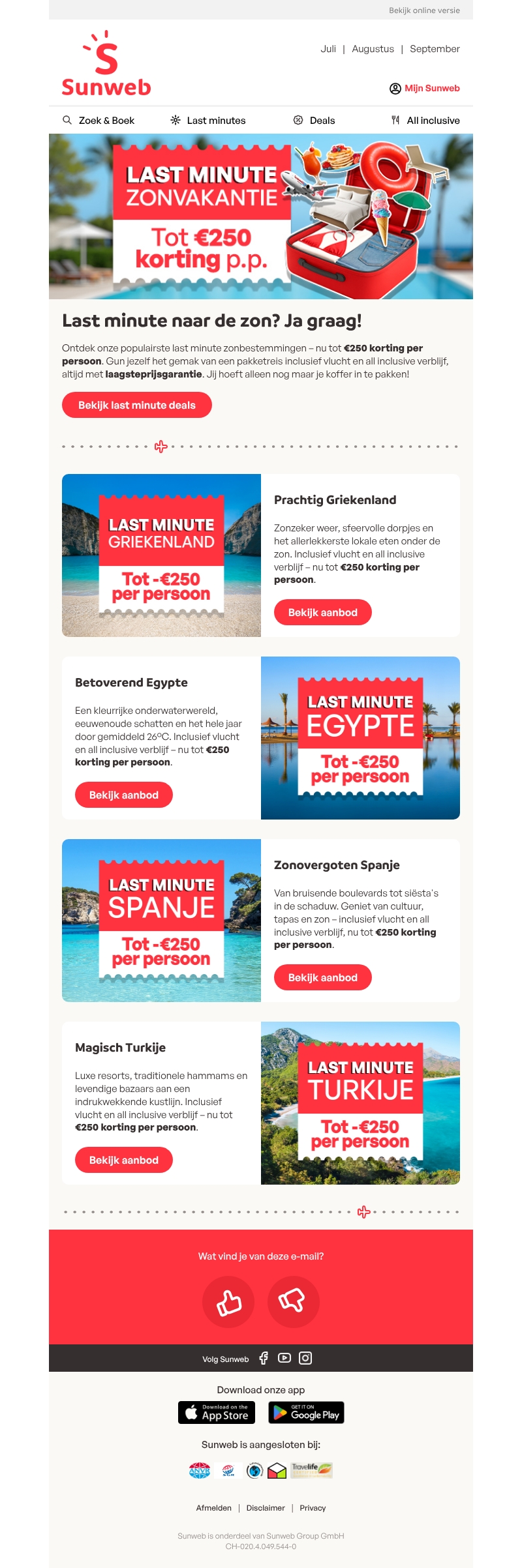Screen dimensions: 522x1568
Task: Go to Last minutes section
Action: coord(208,121)
